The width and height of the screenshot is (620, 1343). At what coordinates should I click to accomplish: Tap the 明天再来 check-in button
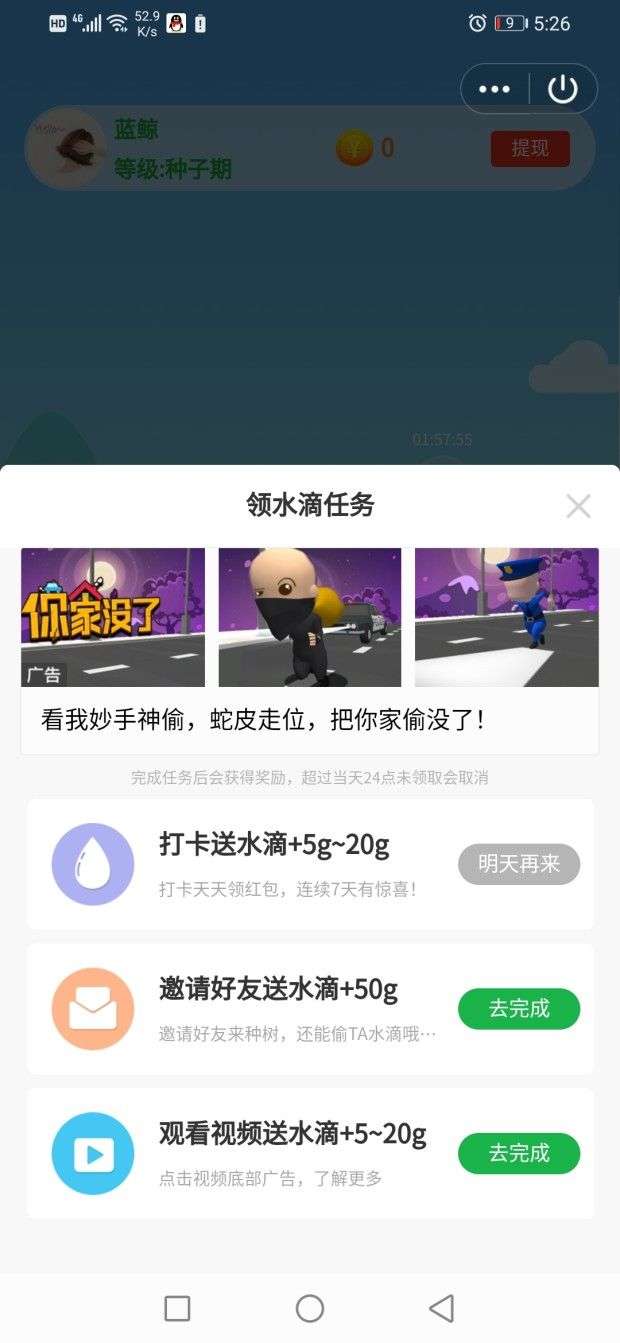[518, 864]
